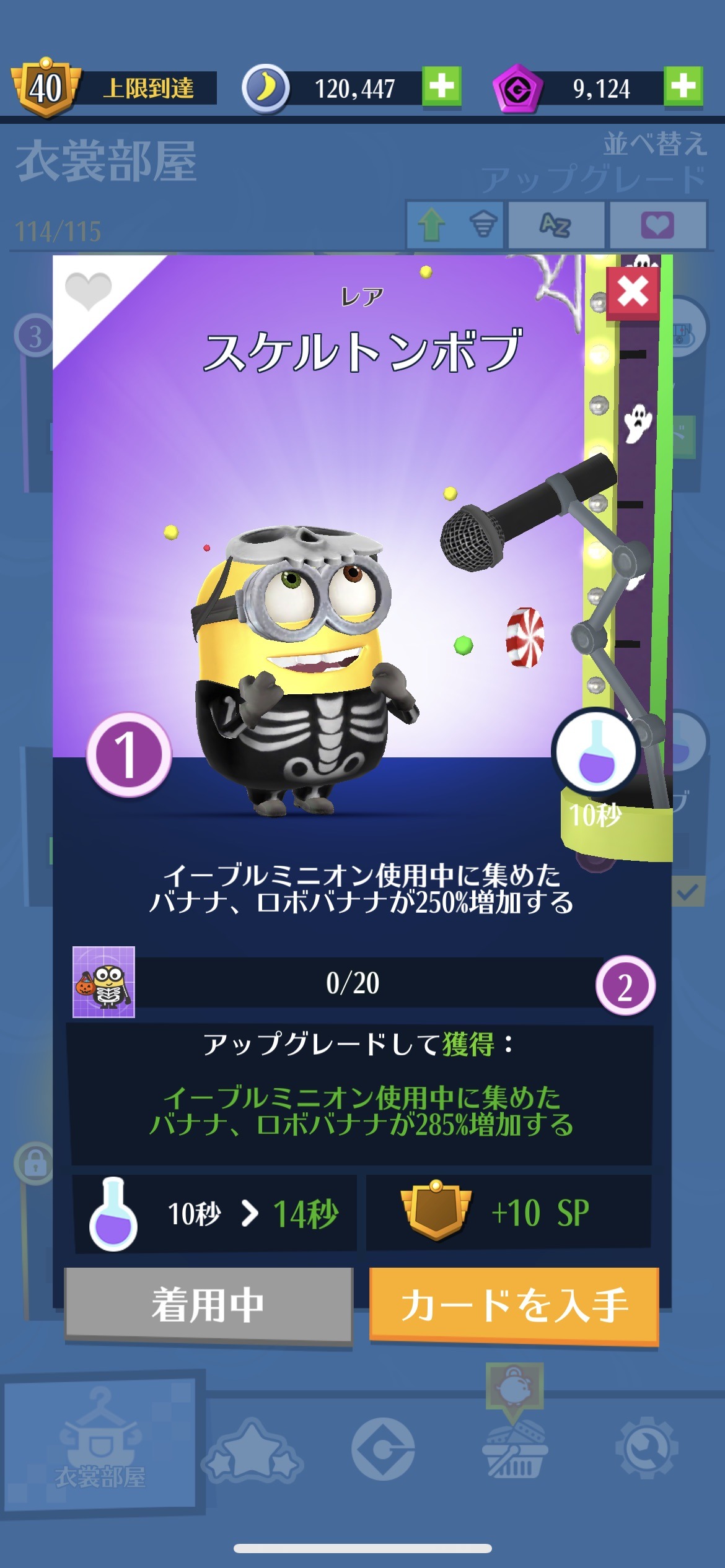
Task: Mark this costume as favorite with the heart
Action: coord(88,290)
